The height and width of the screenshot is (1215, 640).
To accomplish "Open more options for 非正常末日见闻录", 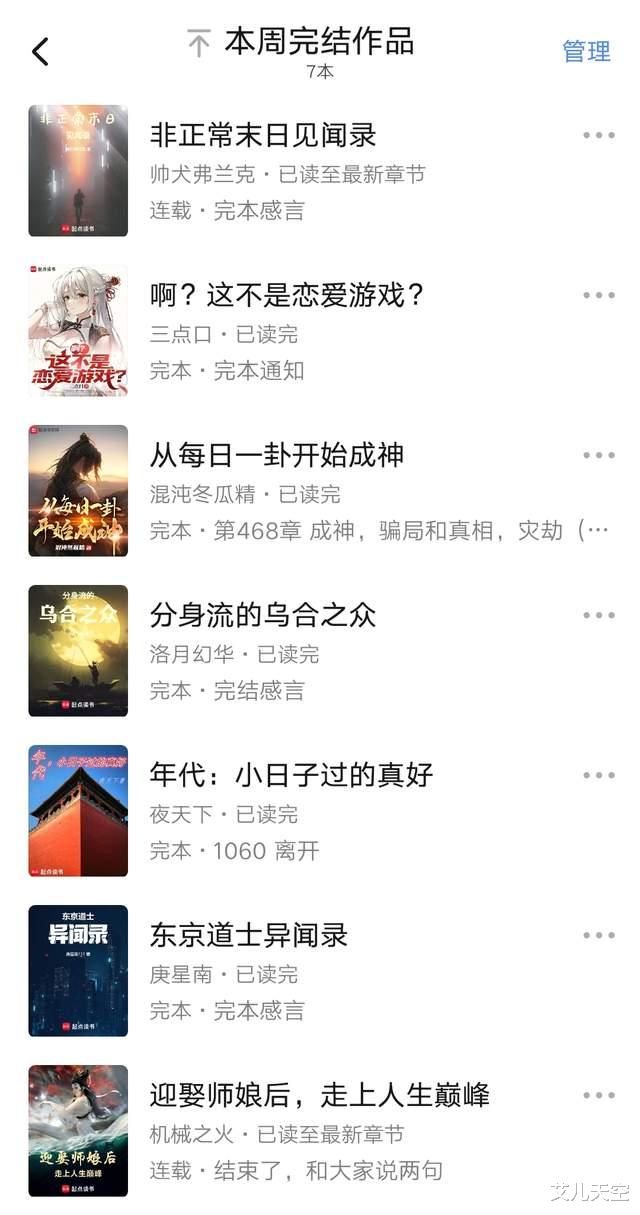I will click(x=598, y=135).
